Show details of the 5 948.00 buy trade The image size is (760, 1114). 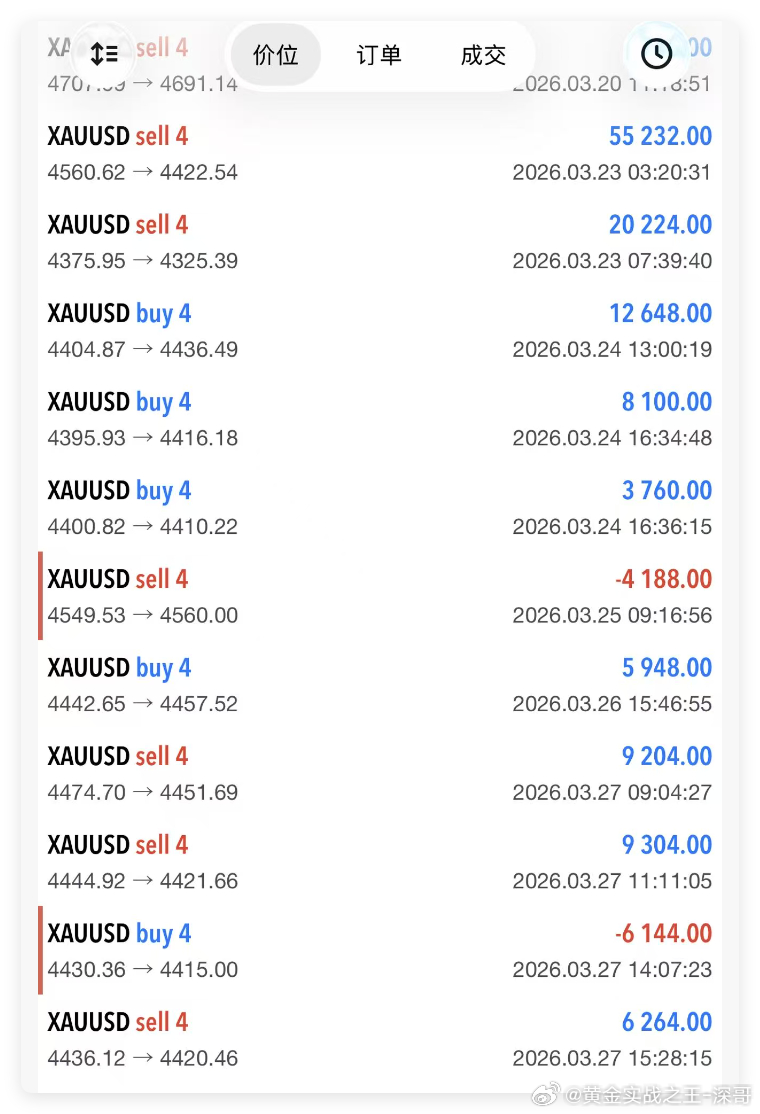pos(380,685)
